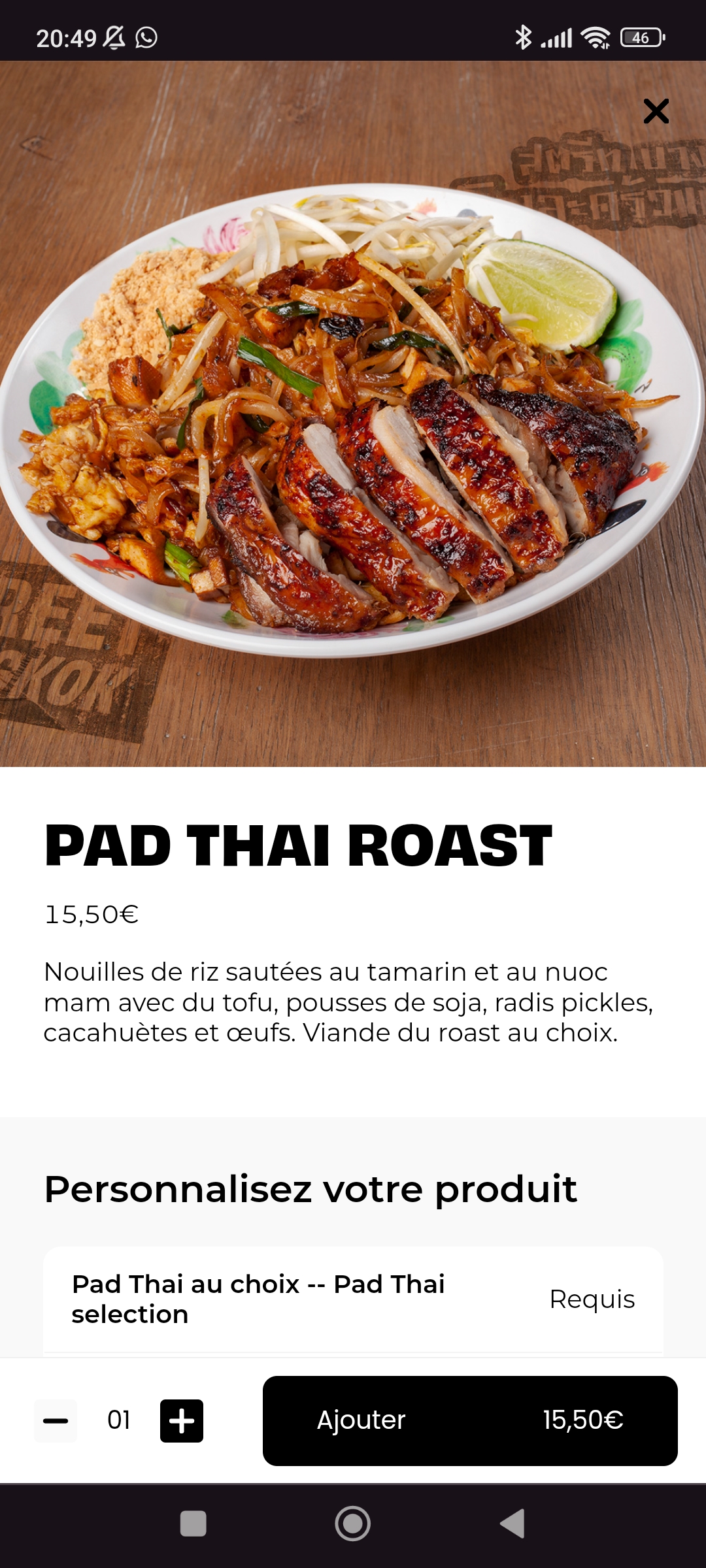The height and width of the screenshot is (1568, 706).
Task: Increase quantity with the plus button
Action: (x=182, y=1420)
